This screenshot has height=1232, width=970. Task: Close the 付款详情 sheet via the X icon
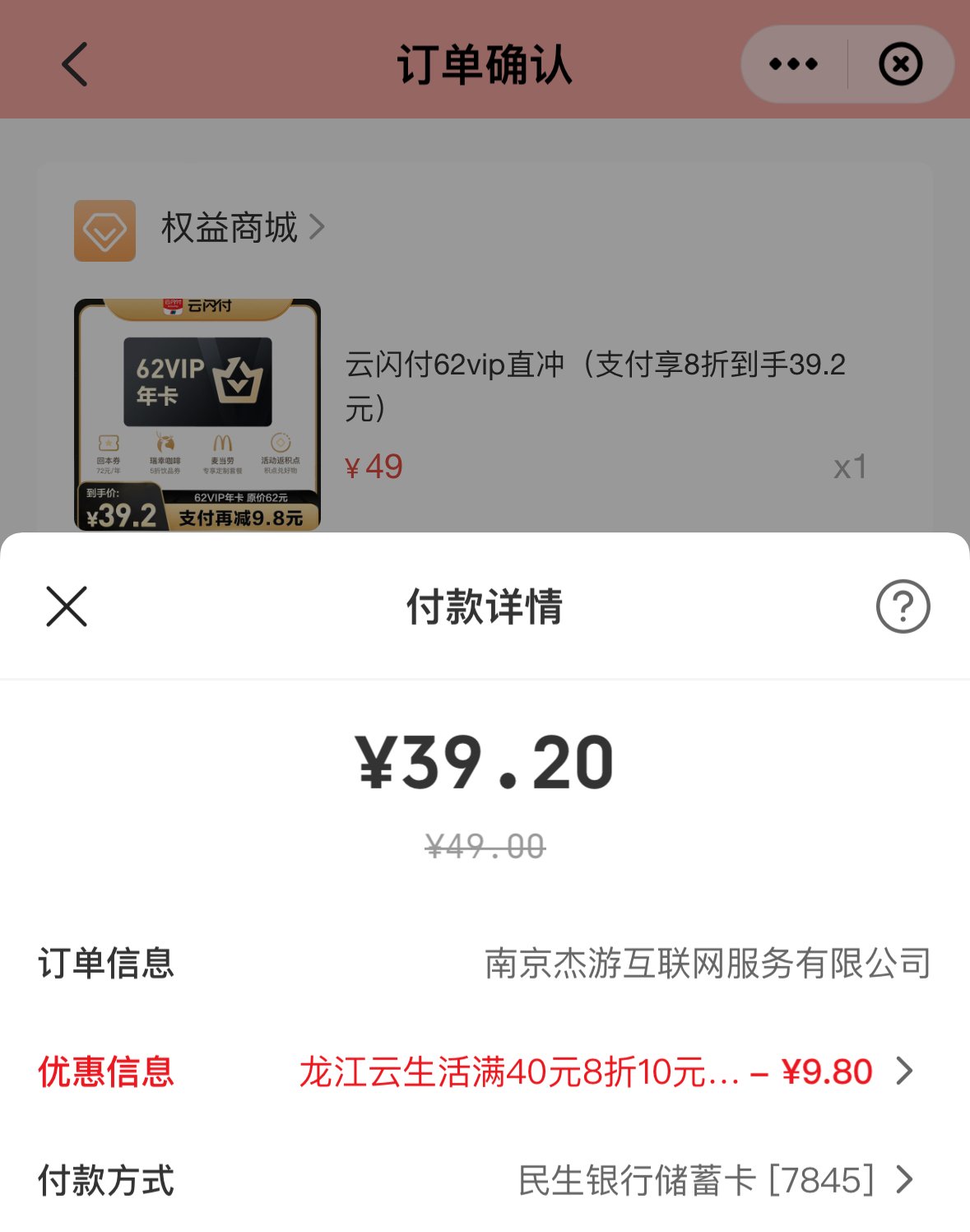pos(64,609)
